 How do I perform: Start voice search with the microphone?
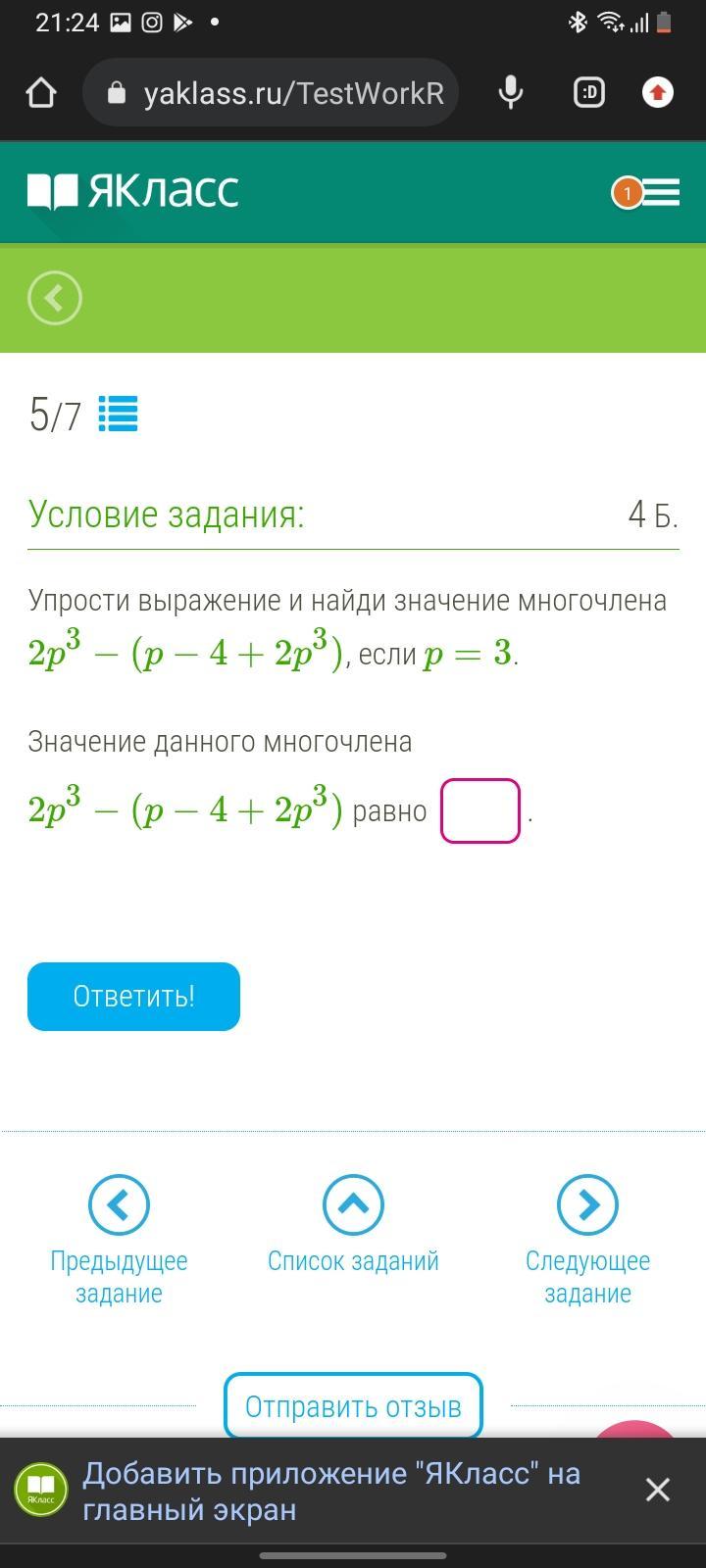(x=510, y=93)
